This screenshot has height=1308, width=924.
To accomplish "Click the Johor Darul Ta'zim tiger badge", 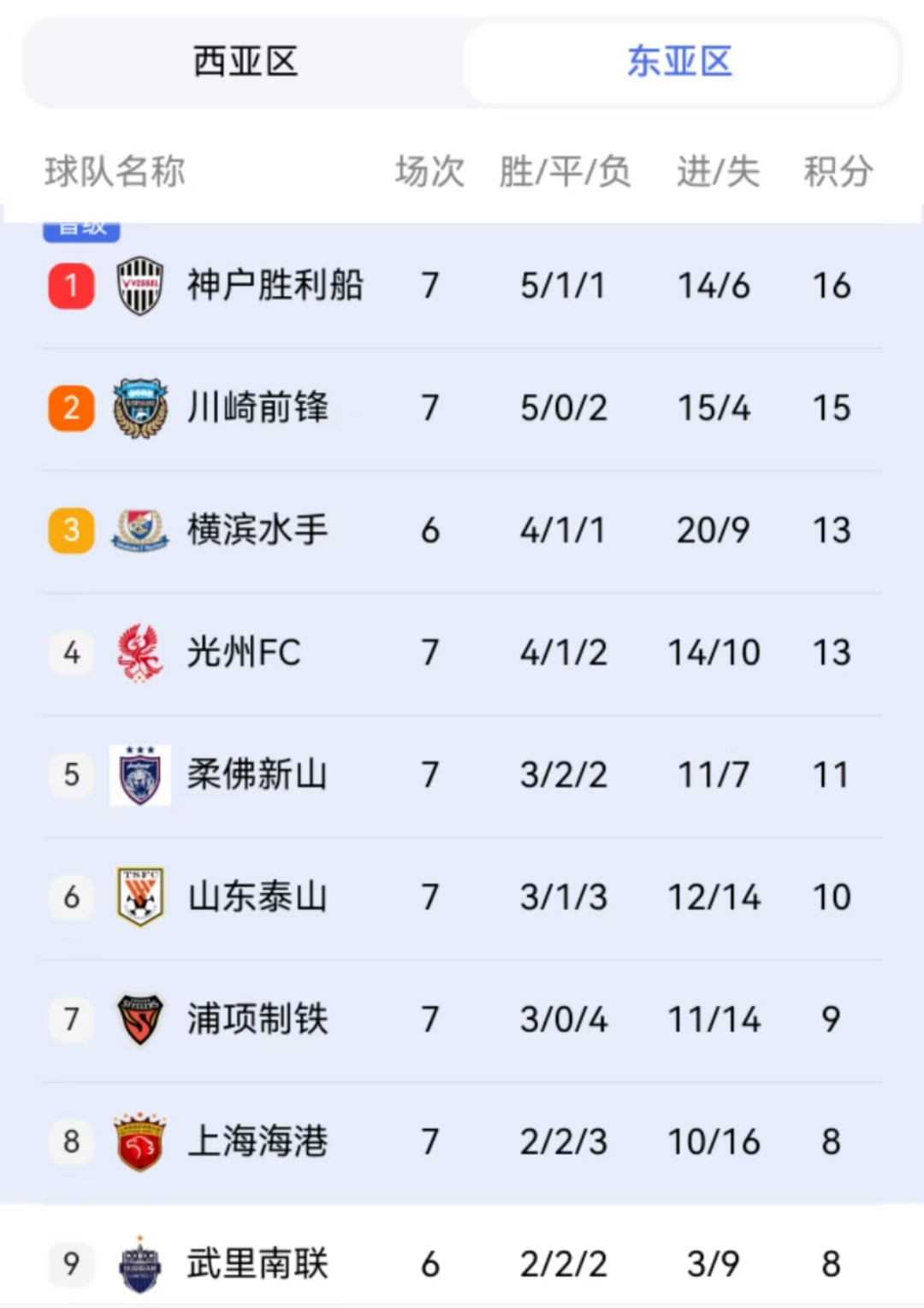I will (139, 774).
